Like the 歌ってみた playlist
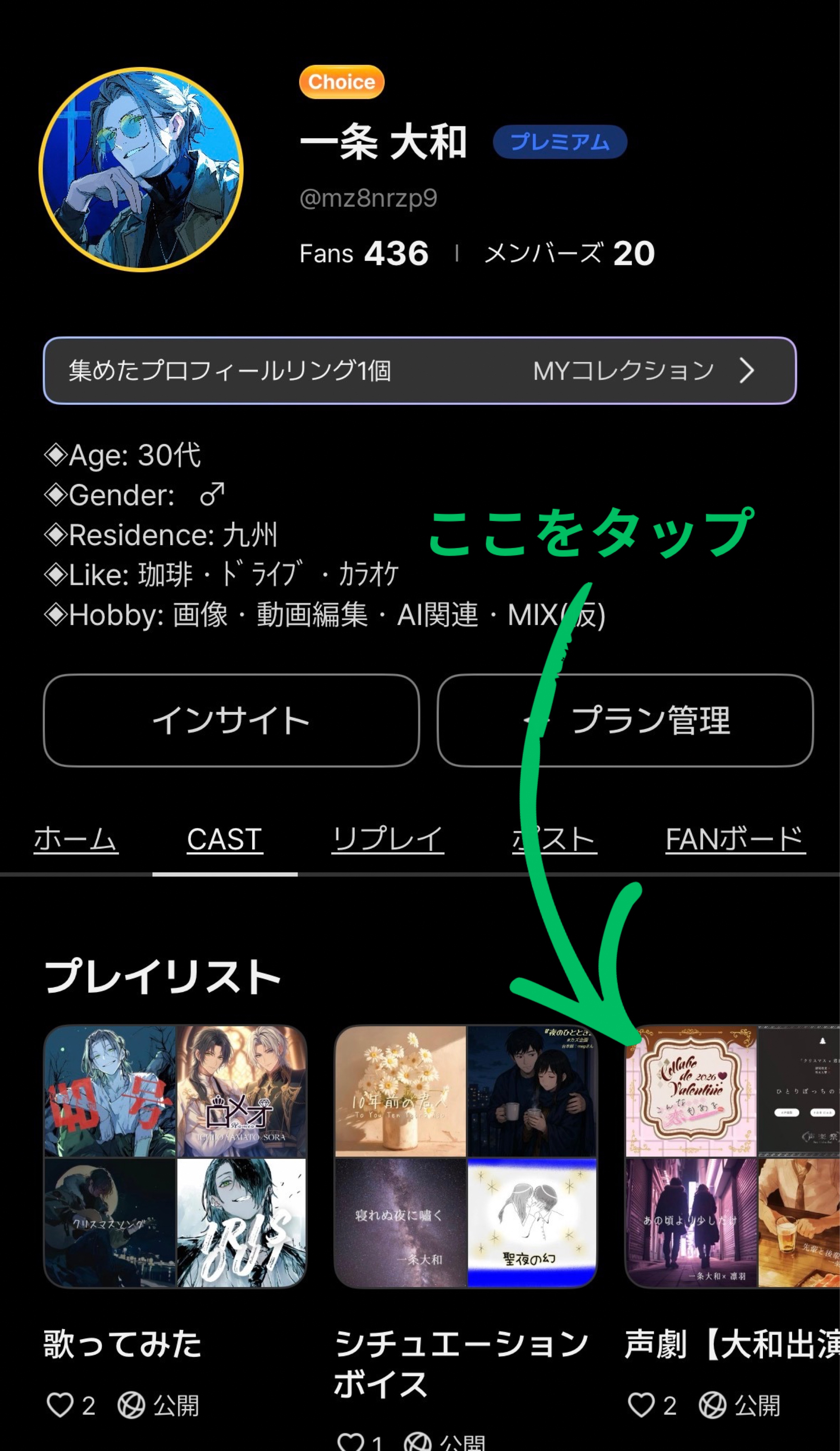The image size is (840, 1451). (x=60, y=1405)
